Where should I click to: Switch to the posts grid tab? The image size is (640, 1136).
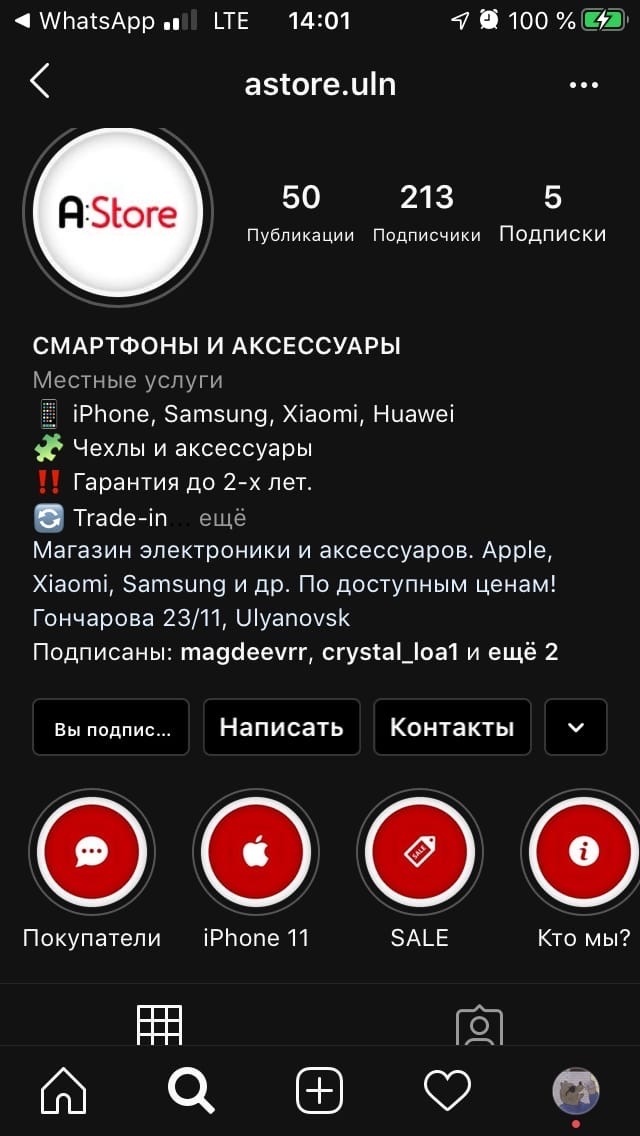point(160,1022)
